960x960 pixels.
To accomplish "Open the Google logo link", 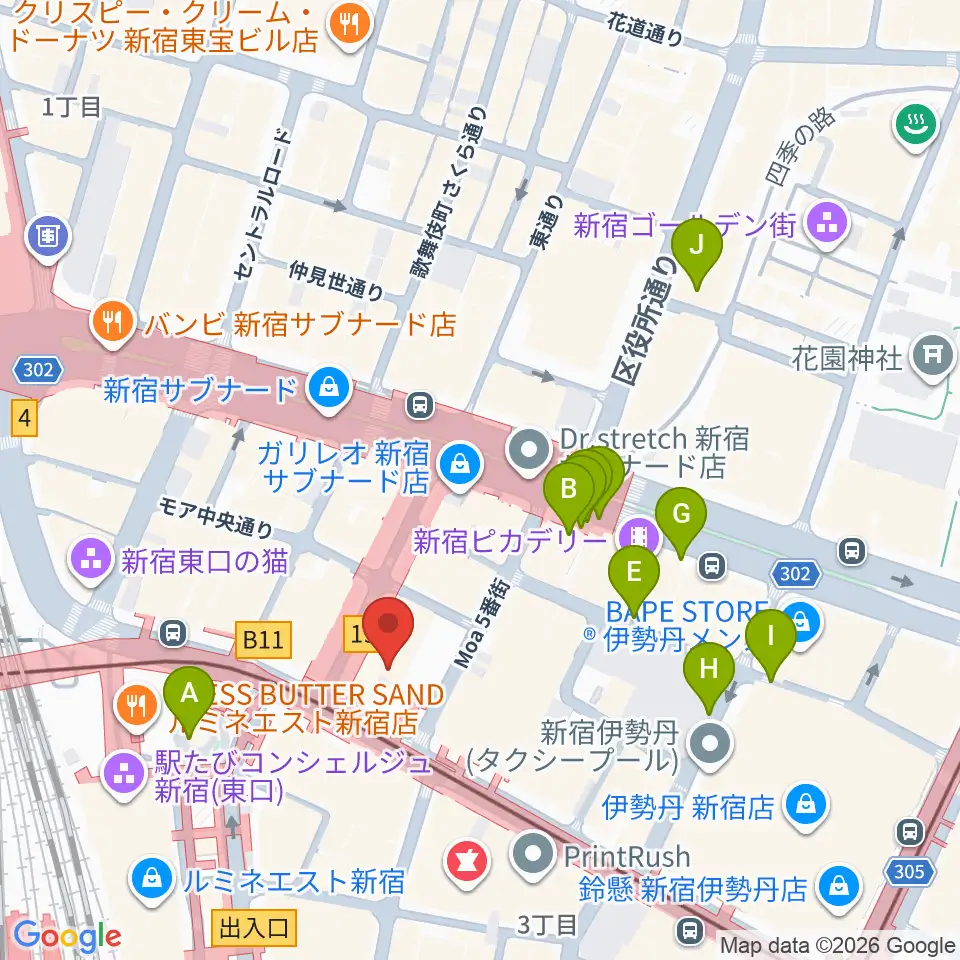I will (x=67, y=937).
